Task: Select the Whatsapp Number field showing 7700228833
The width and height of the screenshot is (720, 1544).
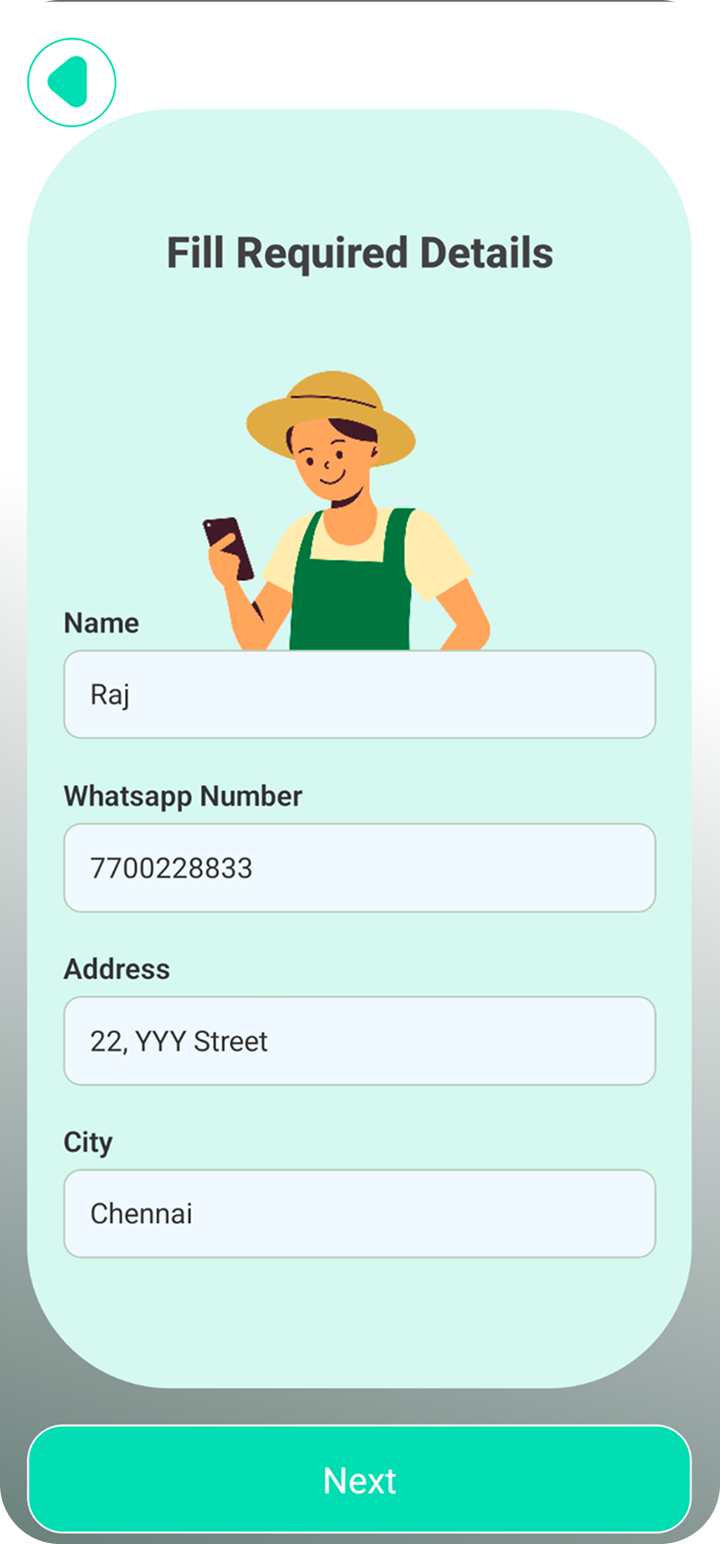Action: (x=360, y=868)
